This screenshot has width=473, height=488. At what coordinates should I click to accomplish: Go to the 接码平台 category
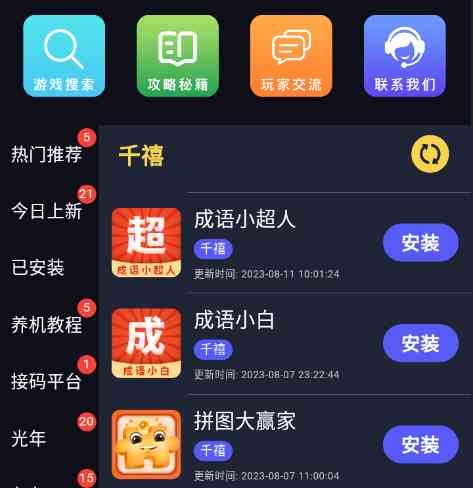(x=46, y=381)
